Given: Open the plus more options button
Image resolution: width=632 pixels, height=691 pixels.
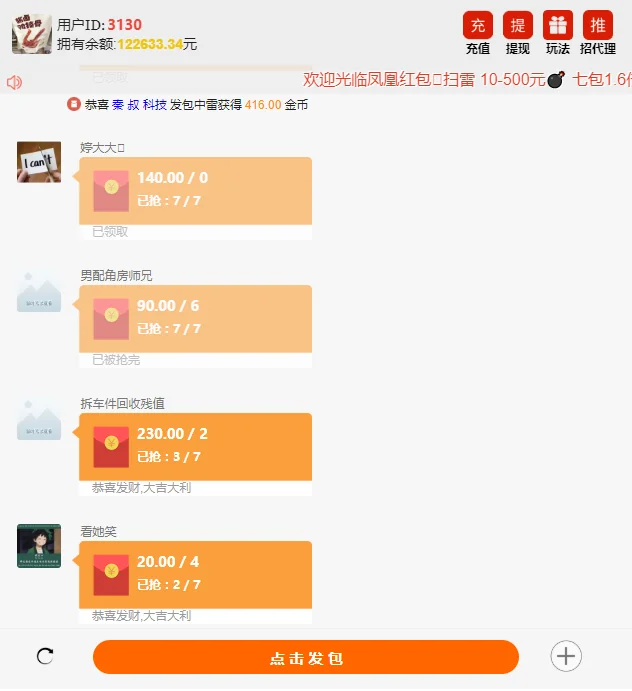Looking at the screenshot, I should tap(566, 657).
